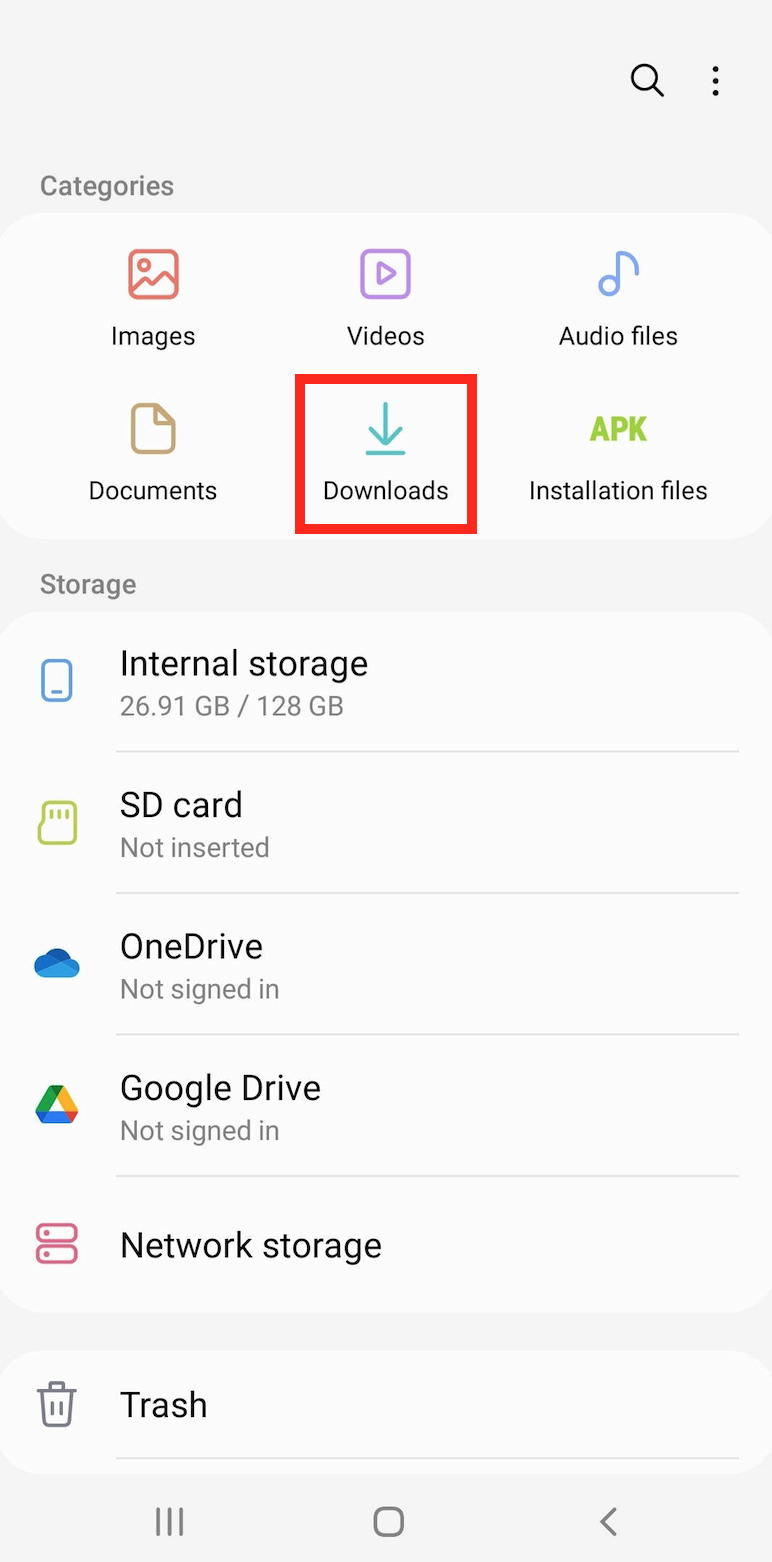Open the search magnifier icon

pos(647,80)
